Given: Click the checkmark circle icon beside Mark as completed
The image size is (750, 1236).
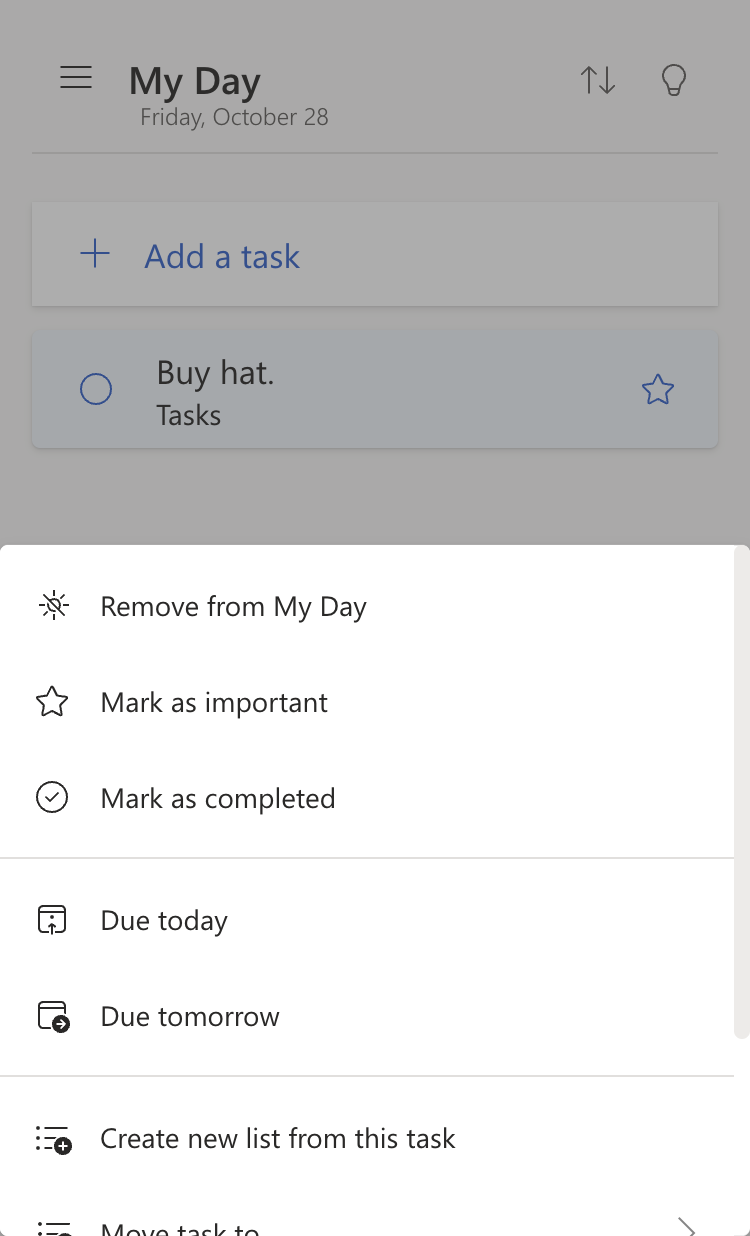Looking at the screenshot, I should coord(52,798).
